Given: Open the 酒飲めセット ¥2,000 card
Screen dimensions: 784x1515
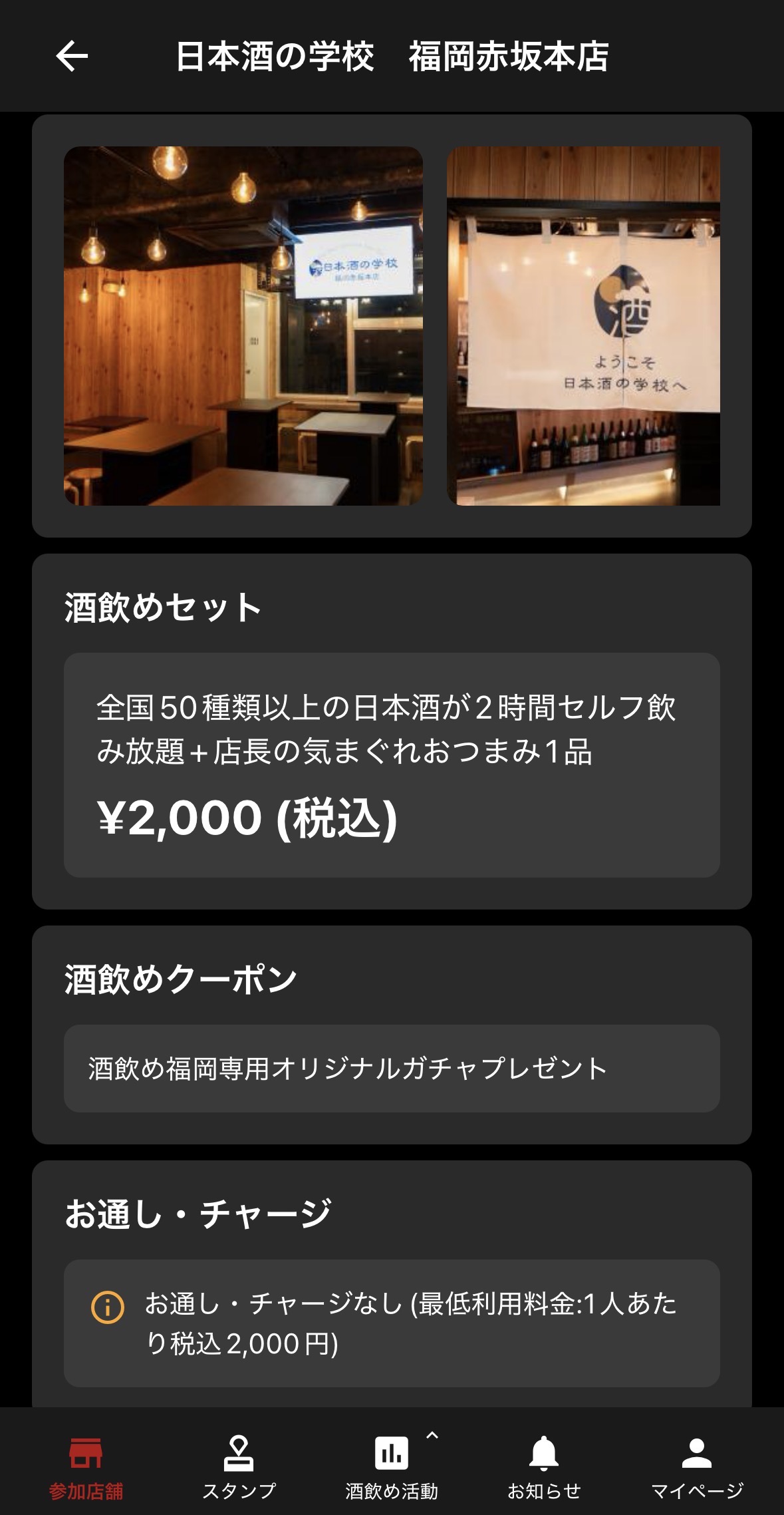Looking at the screenshot, I should pos(392,764).
